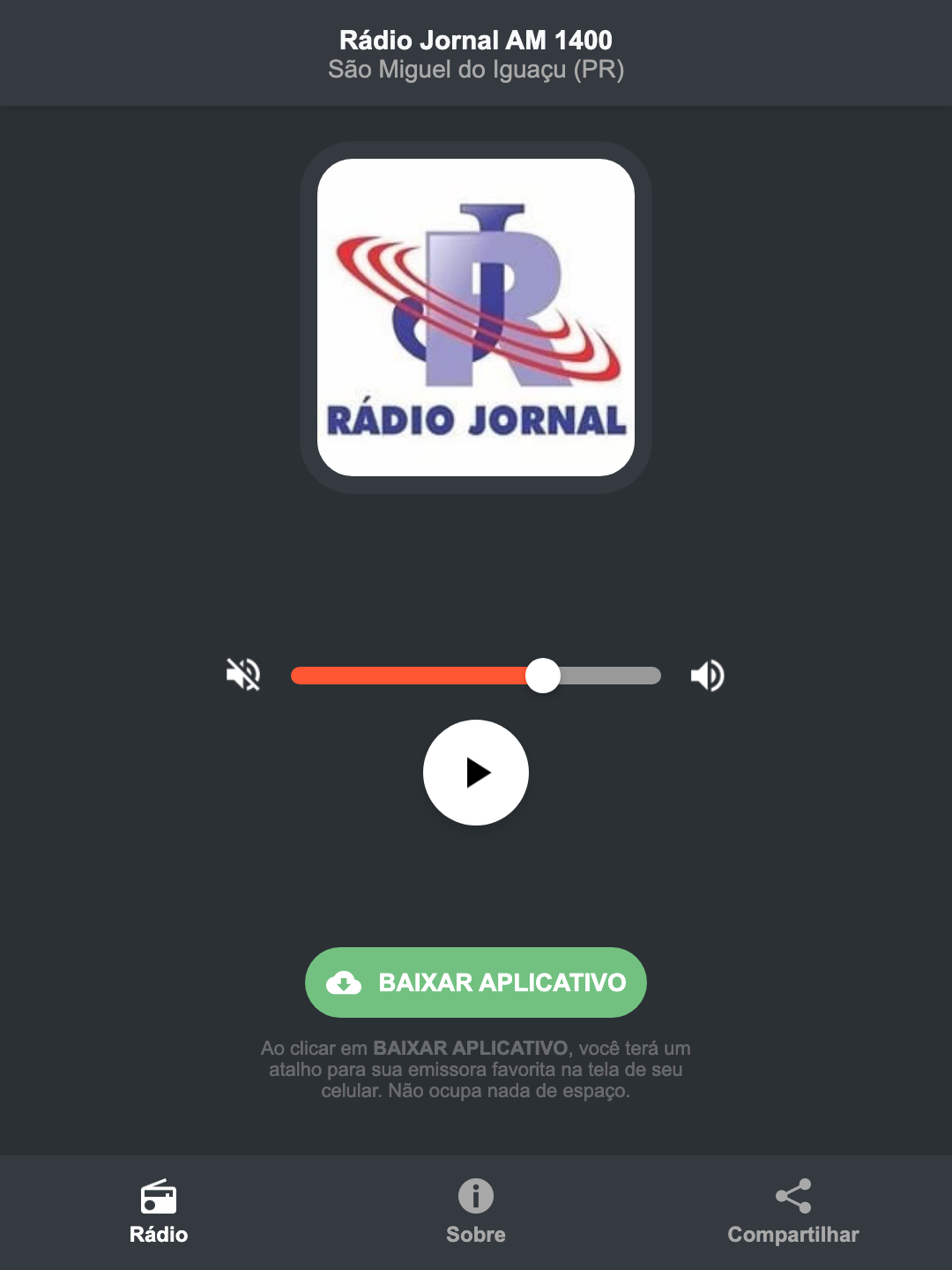Image resolution: width=952 pixels, height=1270 pixels.
Task: Select the radio icon in the bottom bar
Action: [x=159, y=1198]
